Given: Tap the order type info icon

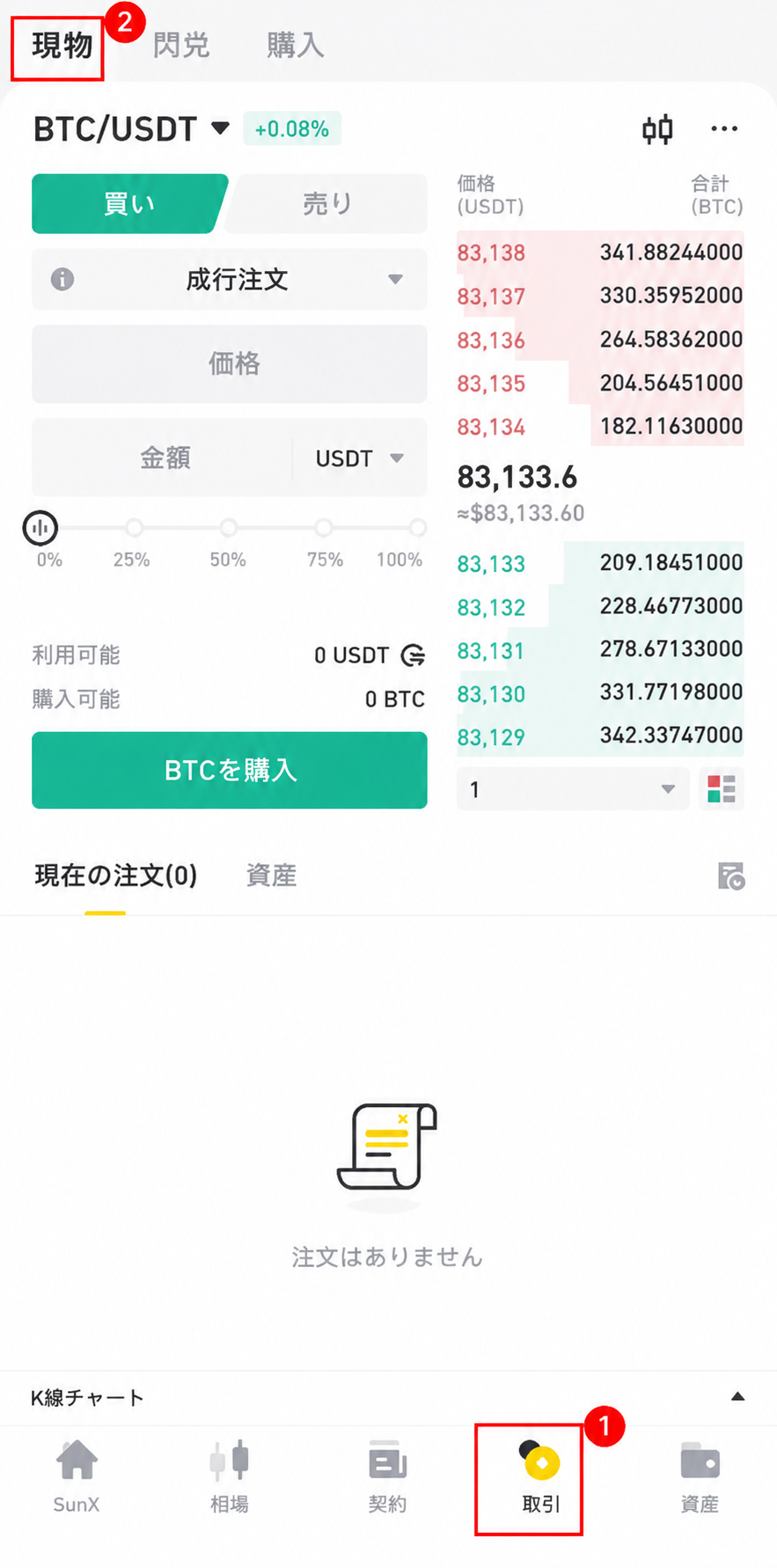Looking at the screenshot, I should tap(62, 280).
